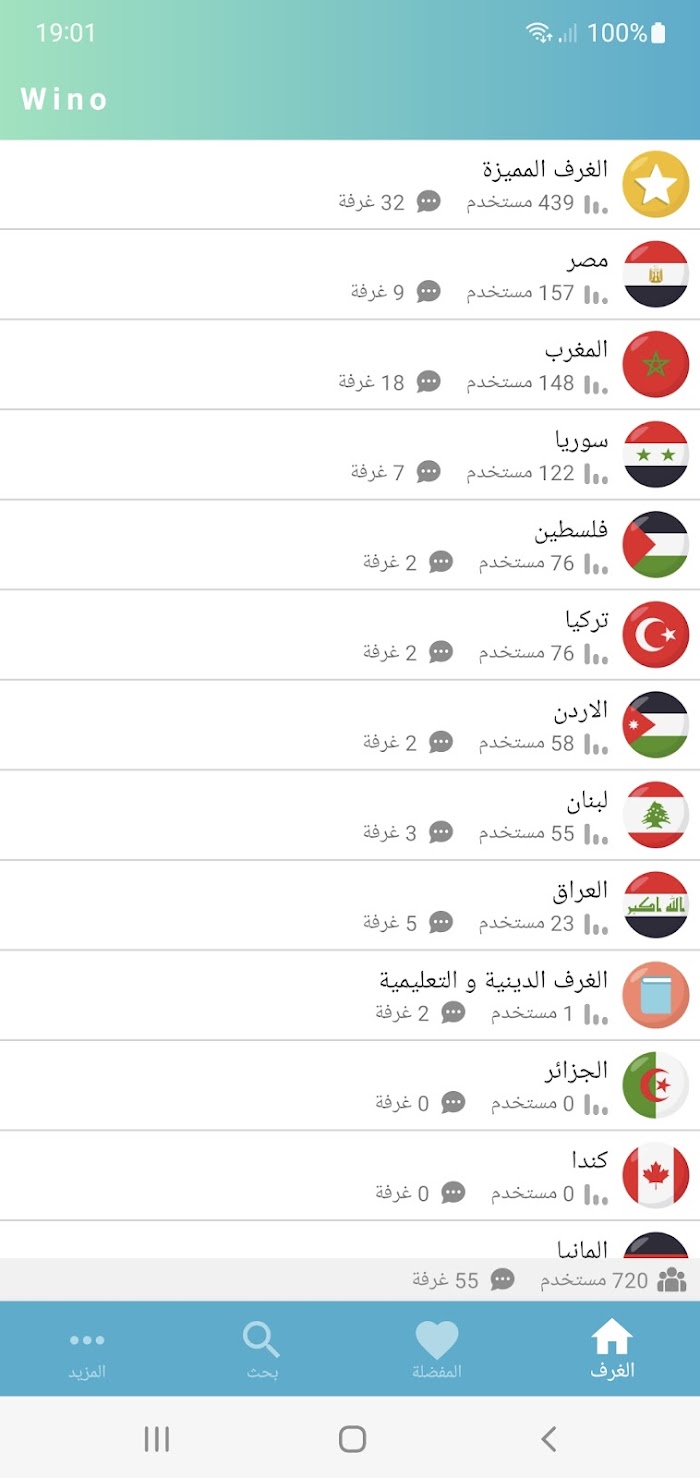Screen dimensions: 700x1478
Task: Select the المغرب rooms category
Action: point(350,365)
